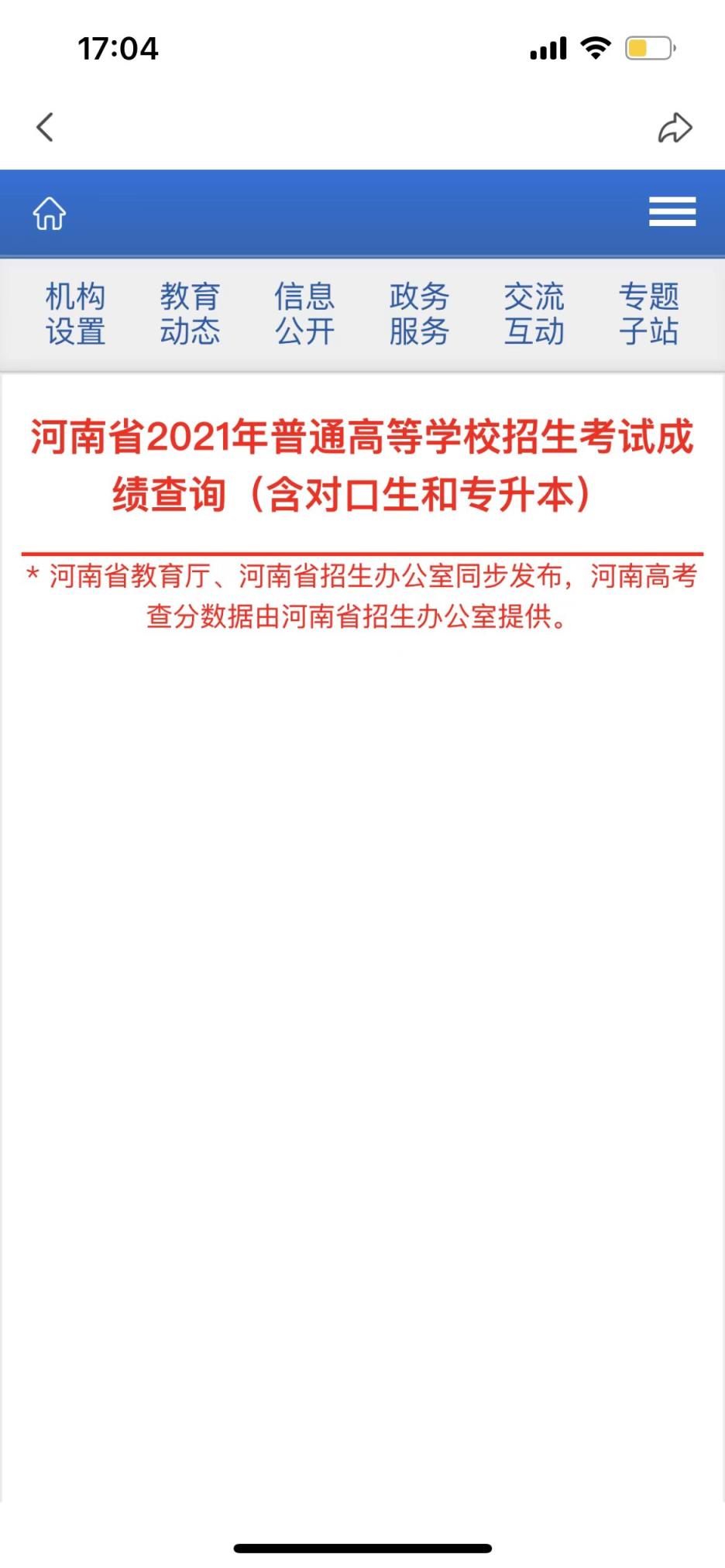Share this page
The image size is (725, 1568).
click(x=675, y=128)
